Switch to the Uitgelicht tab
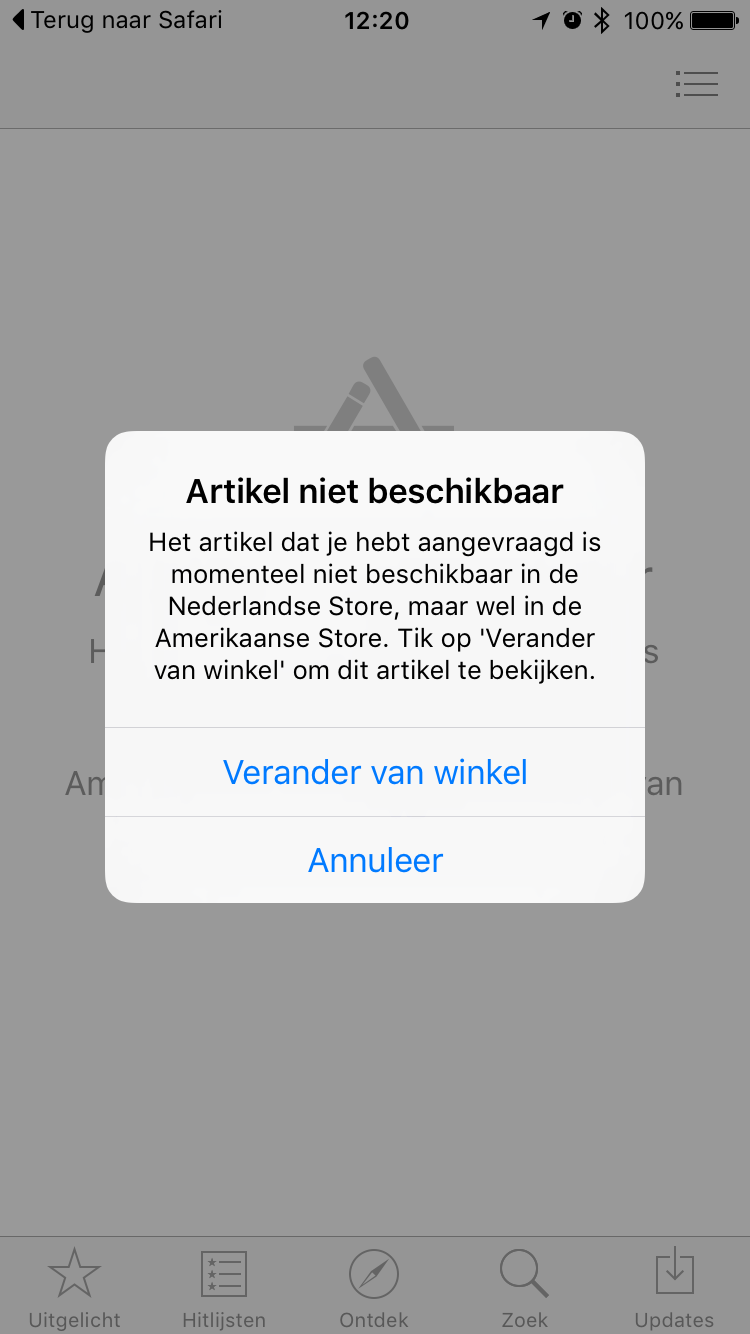The height and width of the screenshot is (1334, 750). (75, 1288)
